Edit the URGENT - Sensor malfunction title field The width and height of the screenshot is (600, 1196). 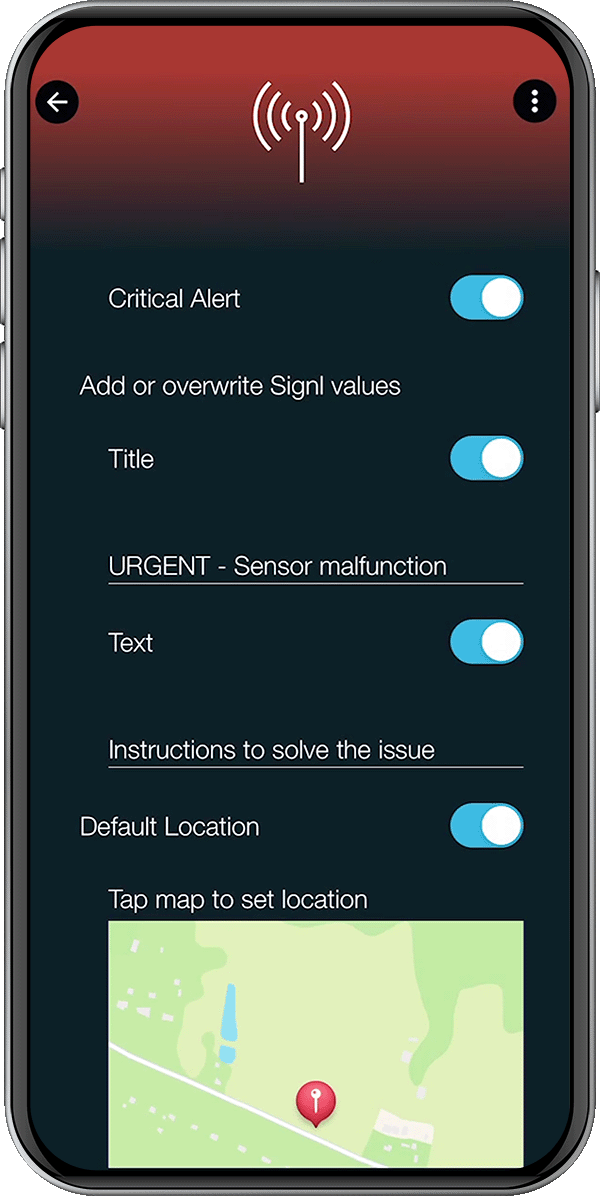[316, 566]
